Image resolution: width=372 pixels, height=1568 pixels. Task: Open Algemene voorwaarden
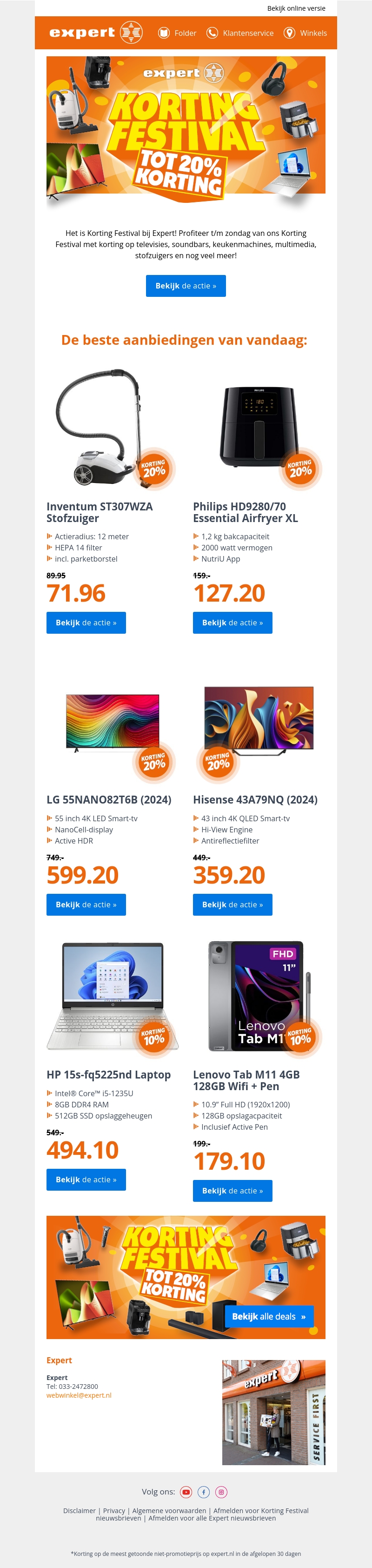[169, 1511]
